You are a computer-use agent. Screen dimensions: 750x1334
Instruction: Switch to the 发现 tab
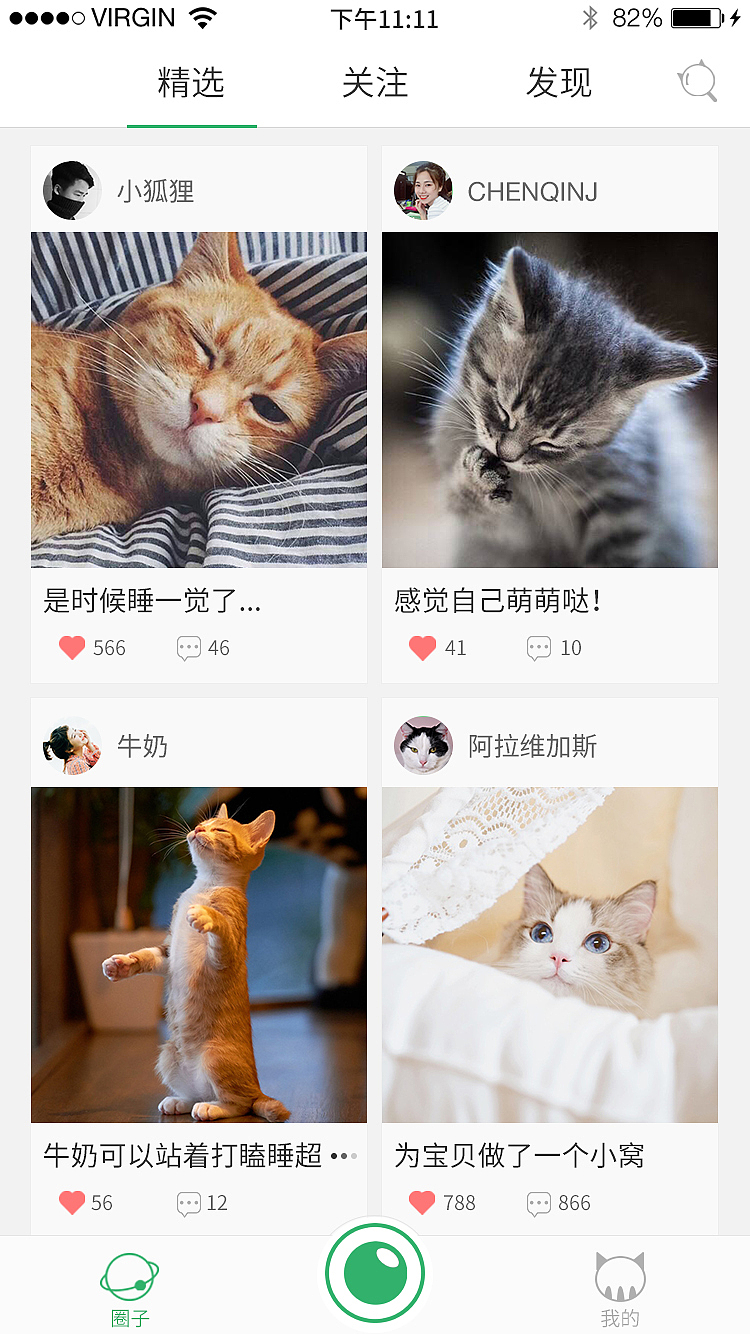pos(559,85)
